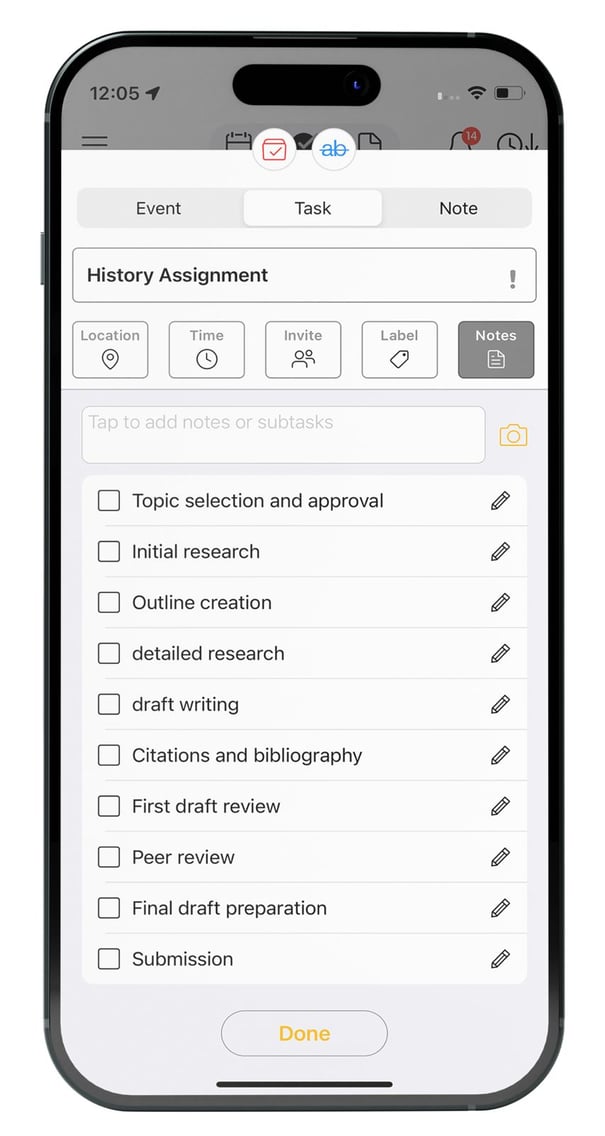Switch to the Event tab
This screenshot has height=1136, width=605.
point(158,208)
